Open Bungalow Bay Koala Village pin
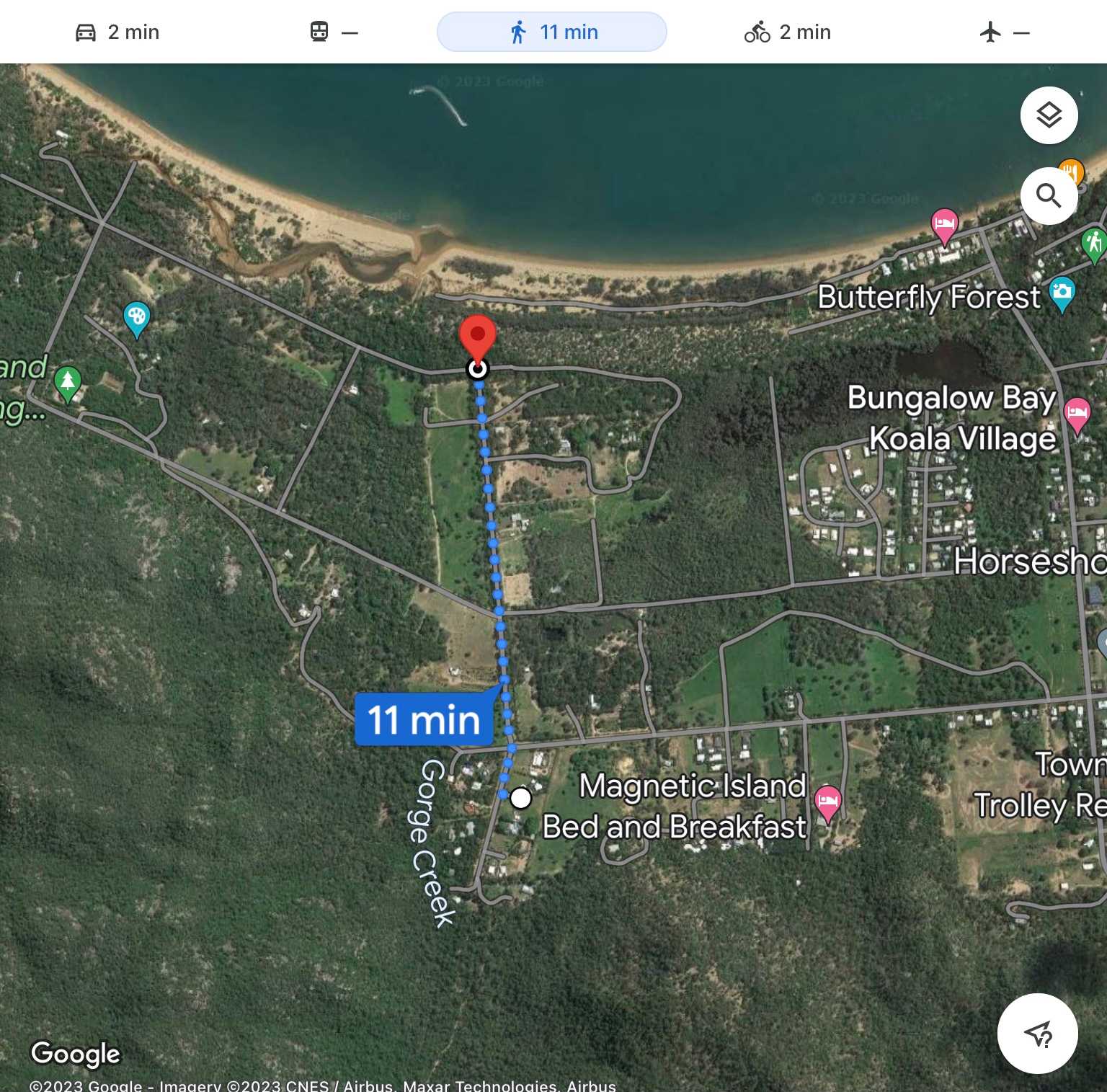This screenshot has width=1107, height=1092. (1077, 414)
